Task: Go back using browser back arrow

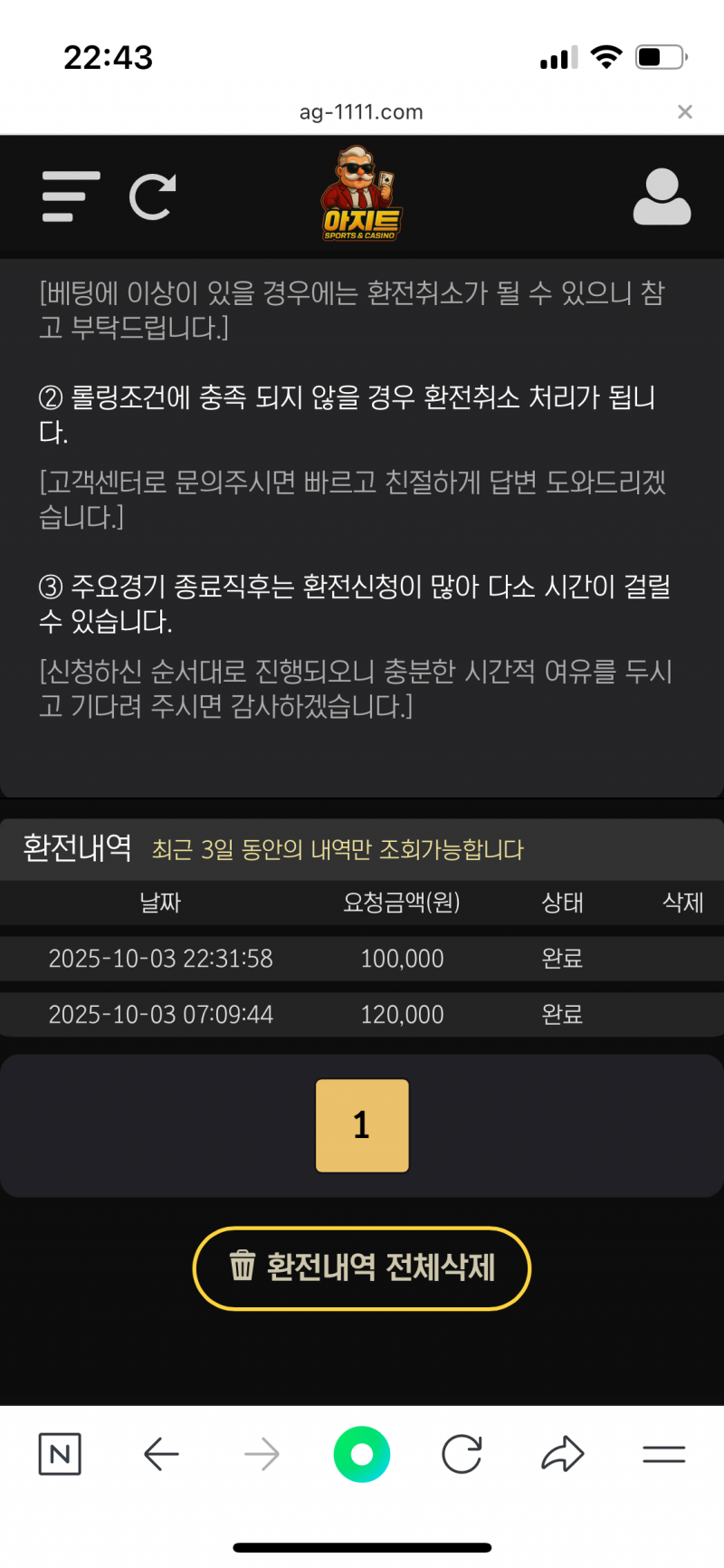Action: point(161,1455)
